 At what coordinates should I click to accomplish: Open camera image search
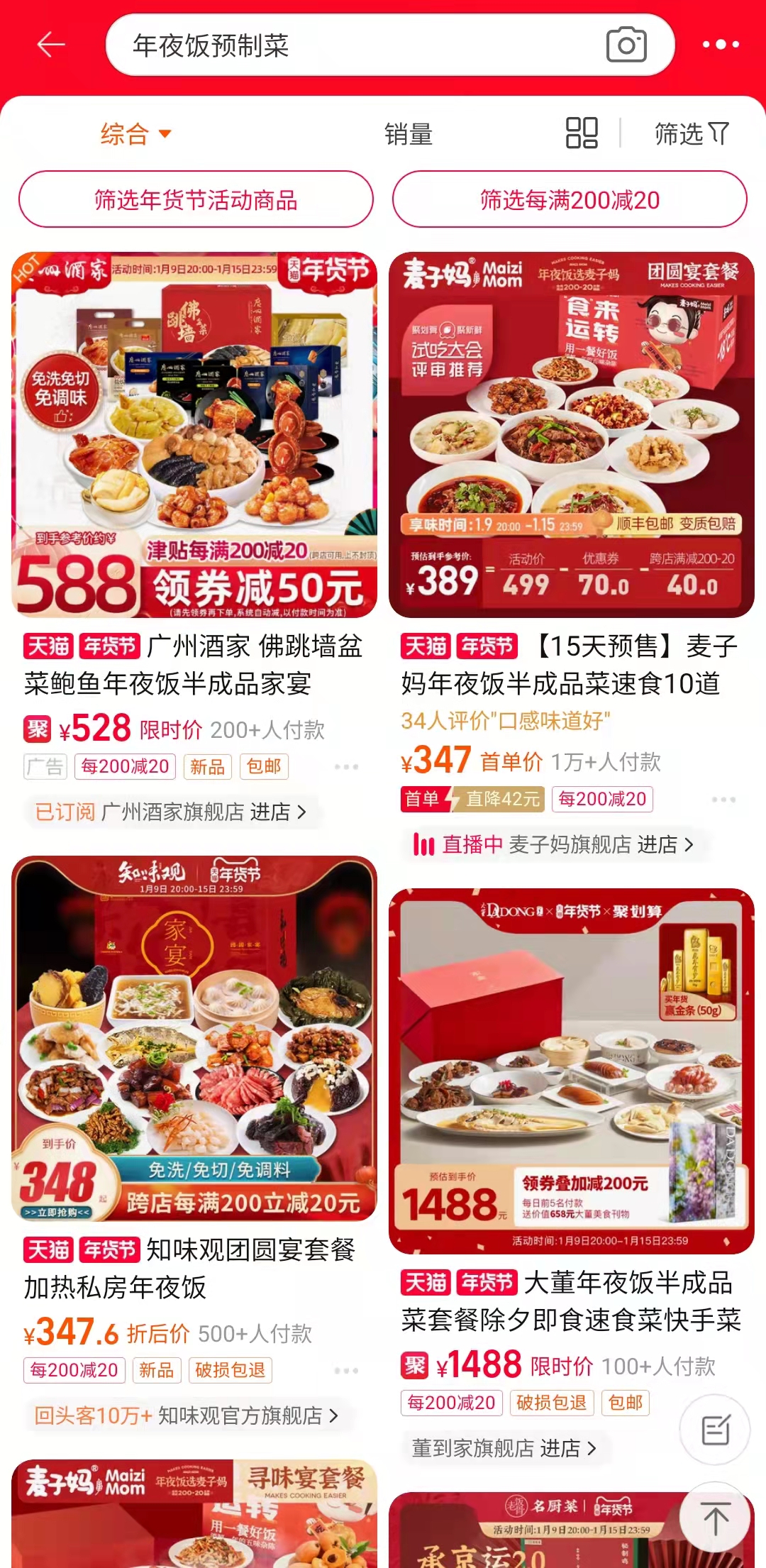626,45
